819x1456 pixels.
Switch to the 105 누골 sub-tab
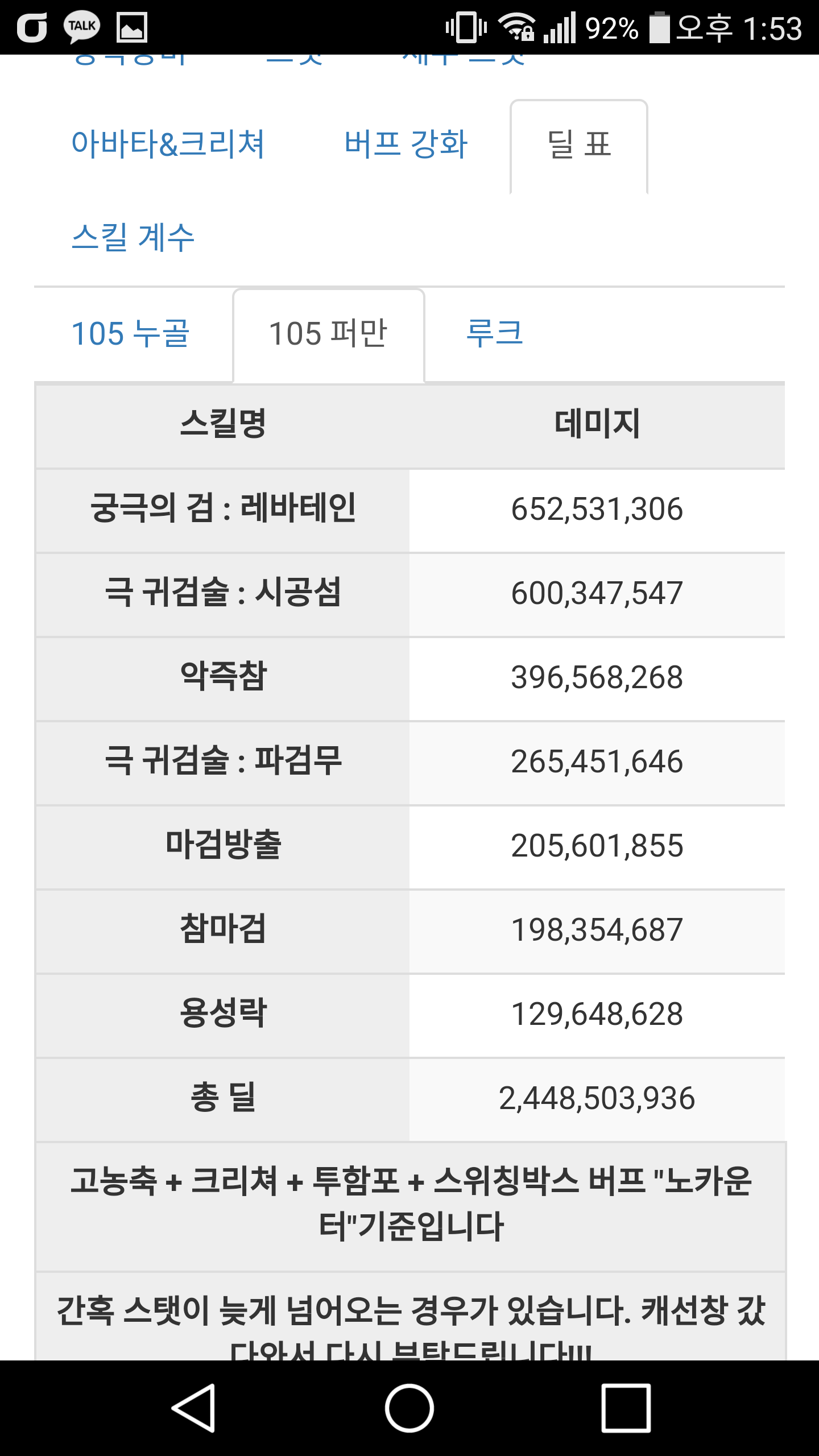pos(131,334)
